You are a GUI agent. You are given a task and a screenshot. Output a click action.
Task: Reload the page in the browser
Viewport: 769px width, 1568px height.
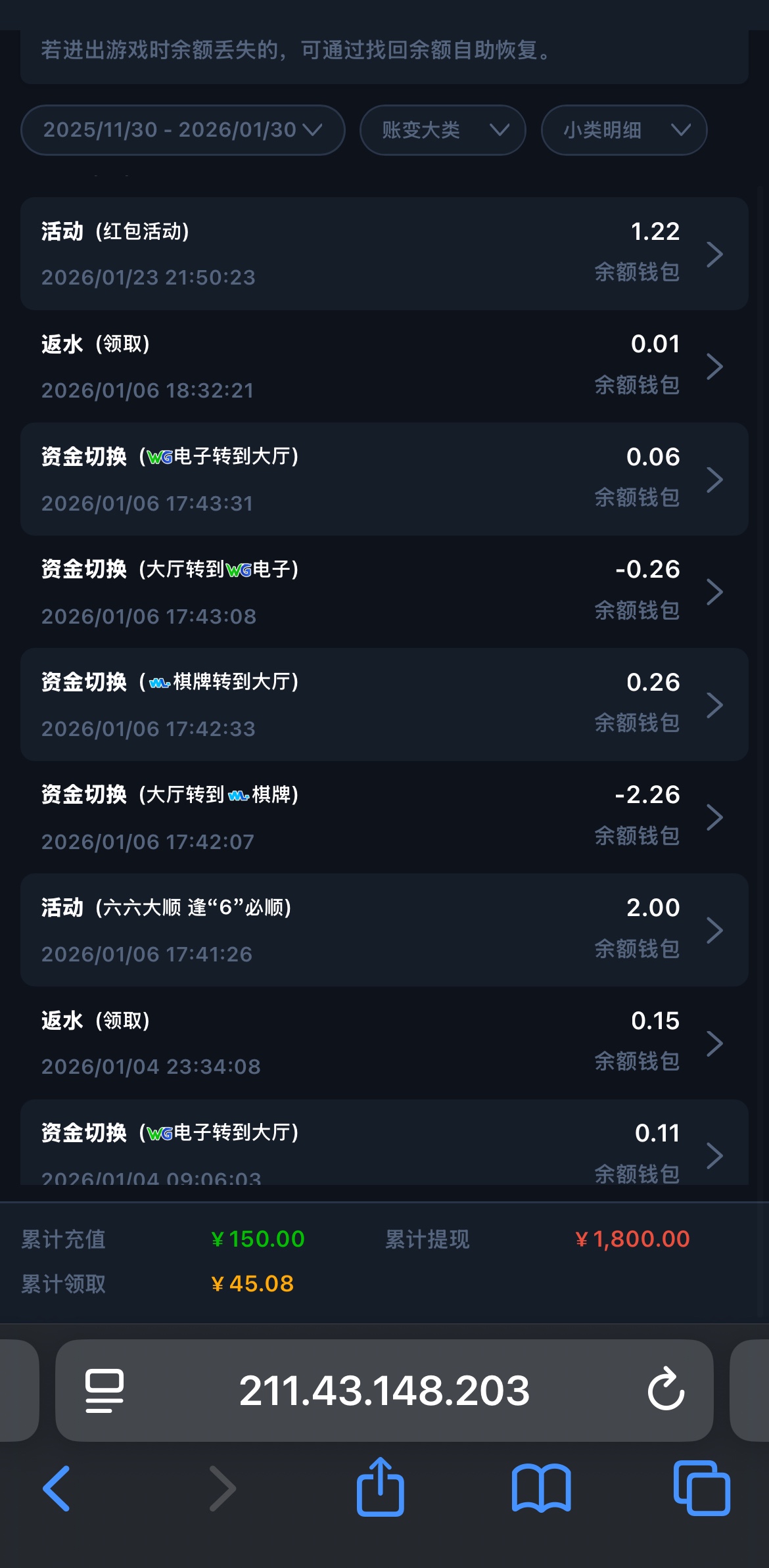[x=666, y=1389]
